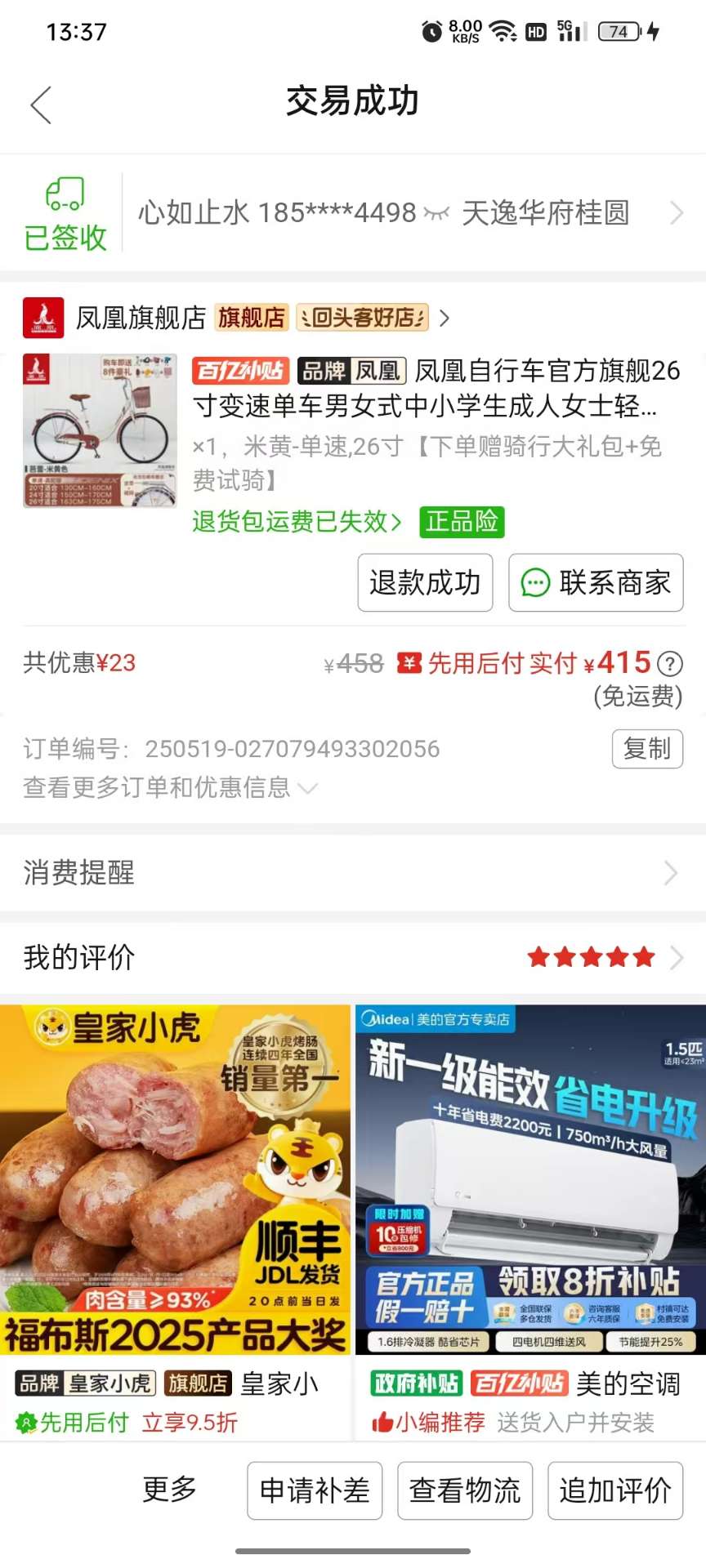Open 退货包运费已失效 details
706x1568 pixels.
coord(297,521)
